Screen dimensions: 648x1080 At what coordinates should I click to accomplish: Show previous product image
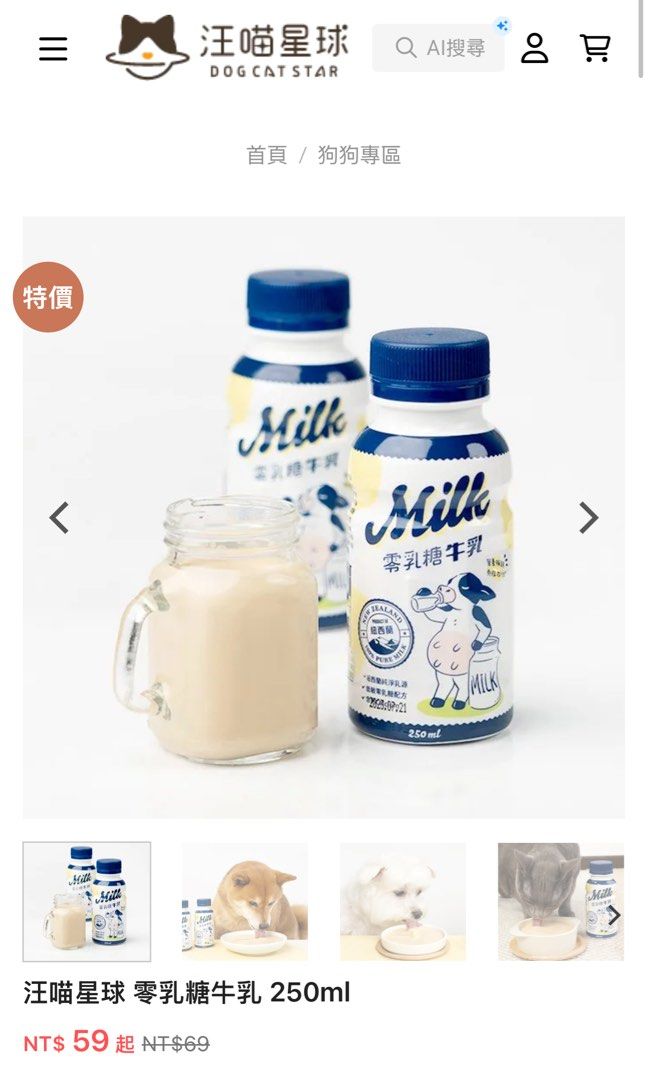click(60, 518)
